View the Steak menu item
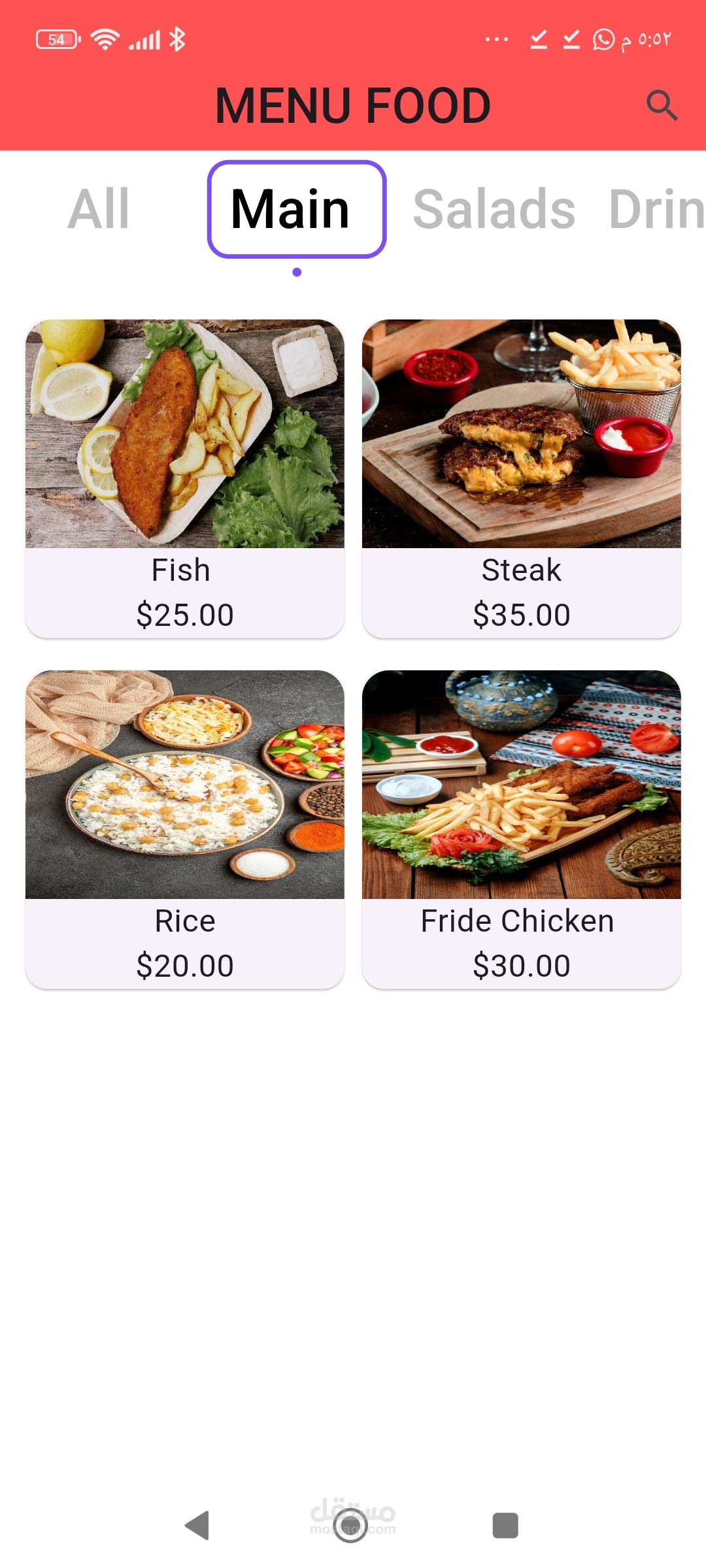The height and width of the screenshot is (1568, 706). 522,478
